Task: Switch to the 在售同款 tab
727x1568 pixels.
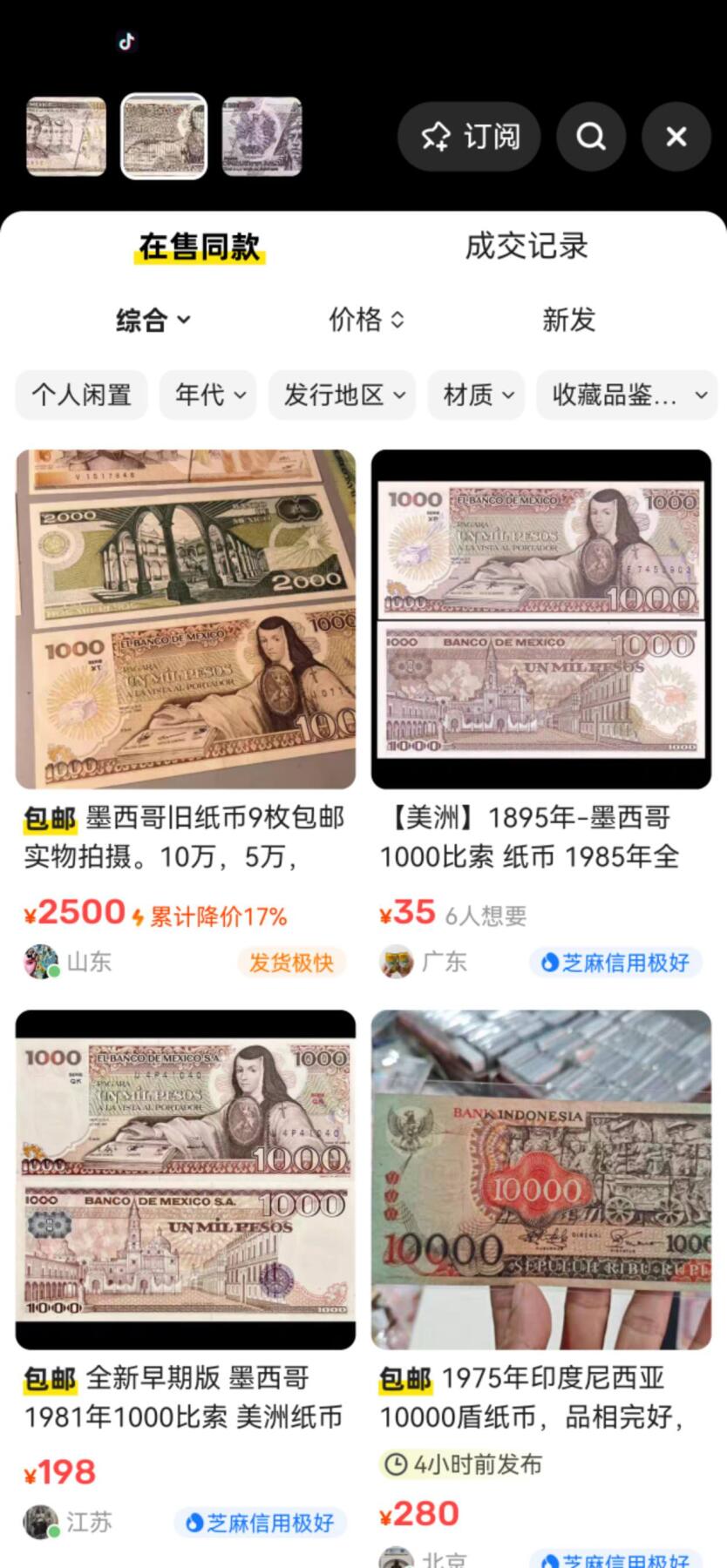Action: coord(200,247)
